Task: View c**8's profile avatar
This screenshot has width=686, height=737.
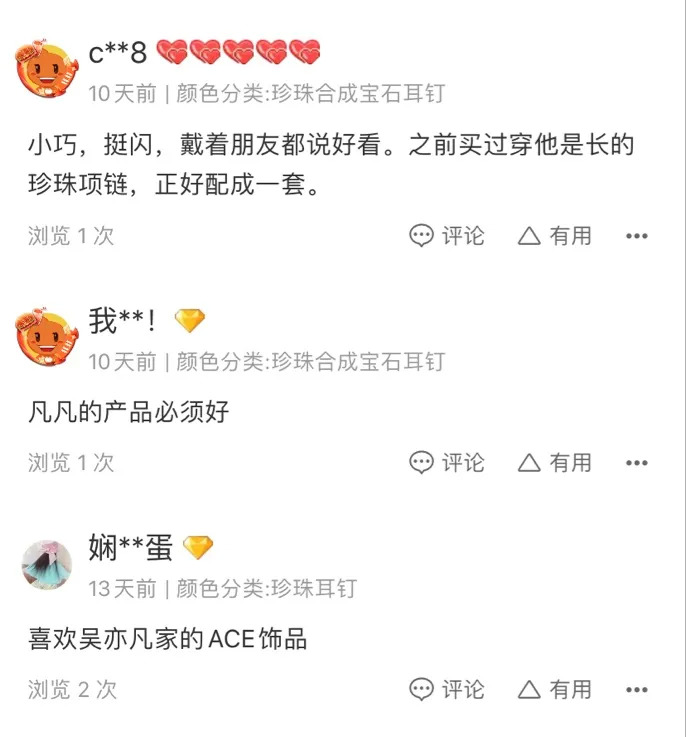Action: tap(47, 69)
